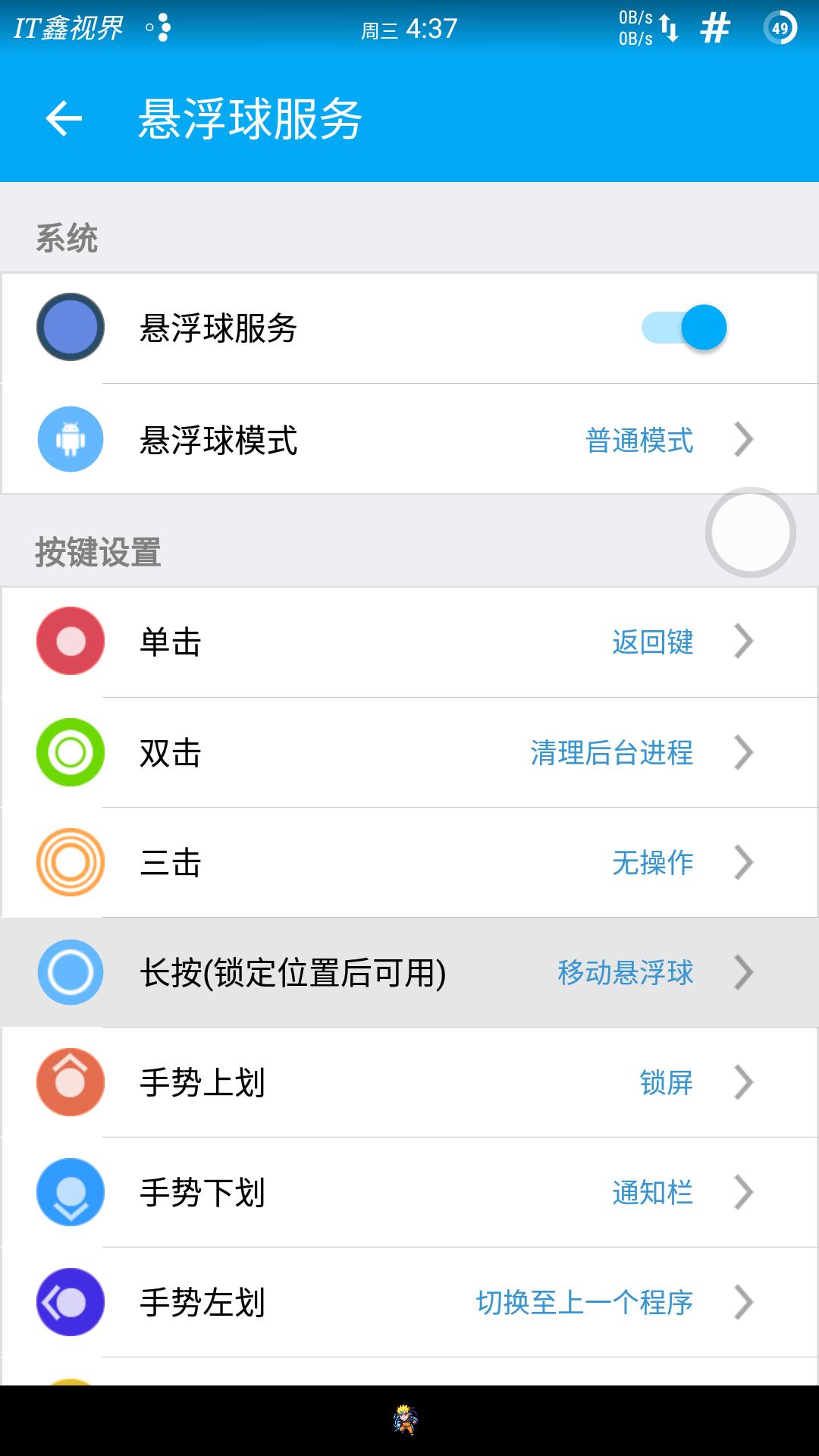The image size is (819, 1456).
Task: Select the orange 手势上划 swipe-up icon
Action: [x=71, y=1083]
